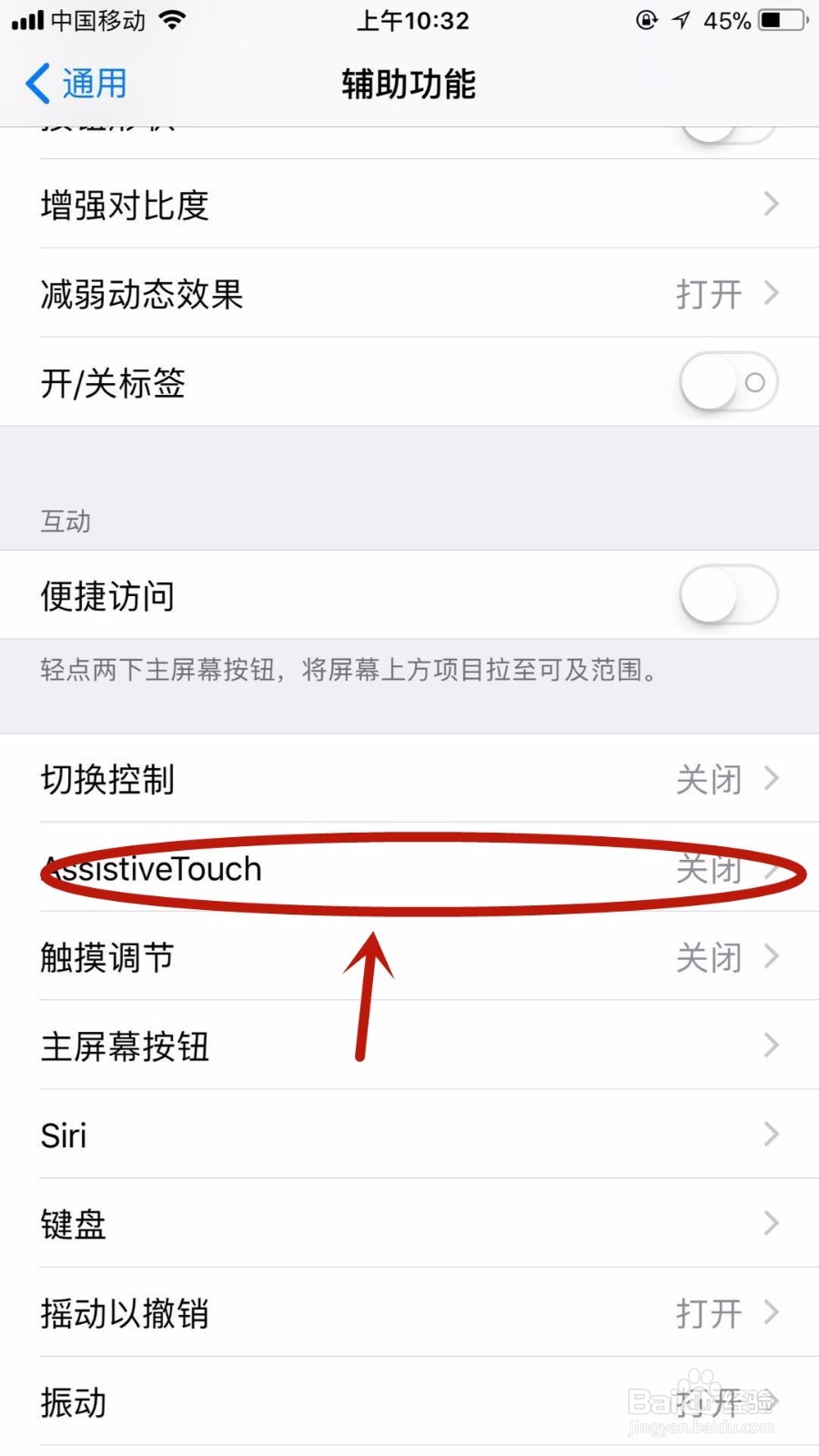Open Siri settings via its chevron

[773, 1135]
